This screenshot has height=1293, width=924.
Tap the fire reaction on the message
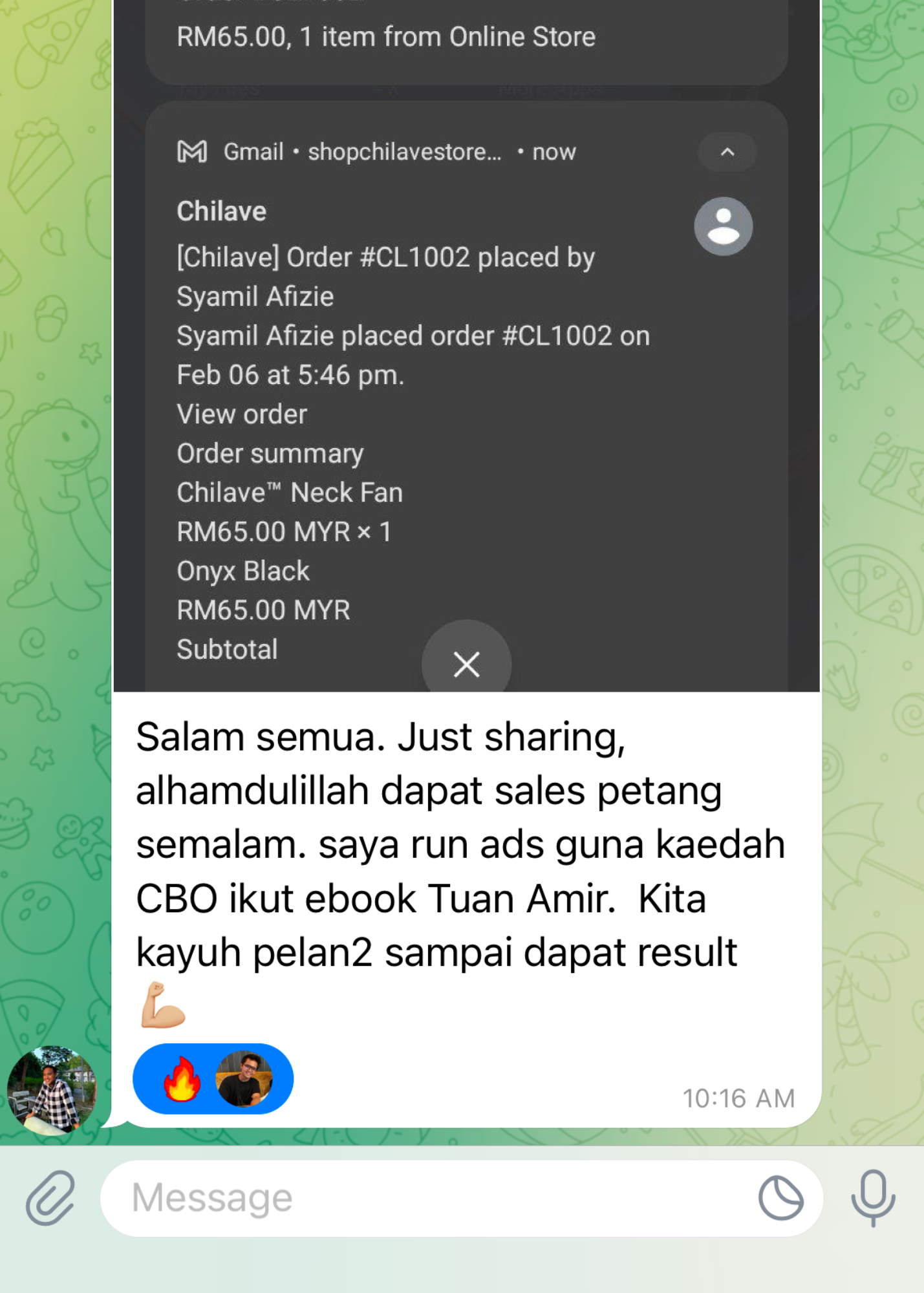click(x=182, y=1078)
